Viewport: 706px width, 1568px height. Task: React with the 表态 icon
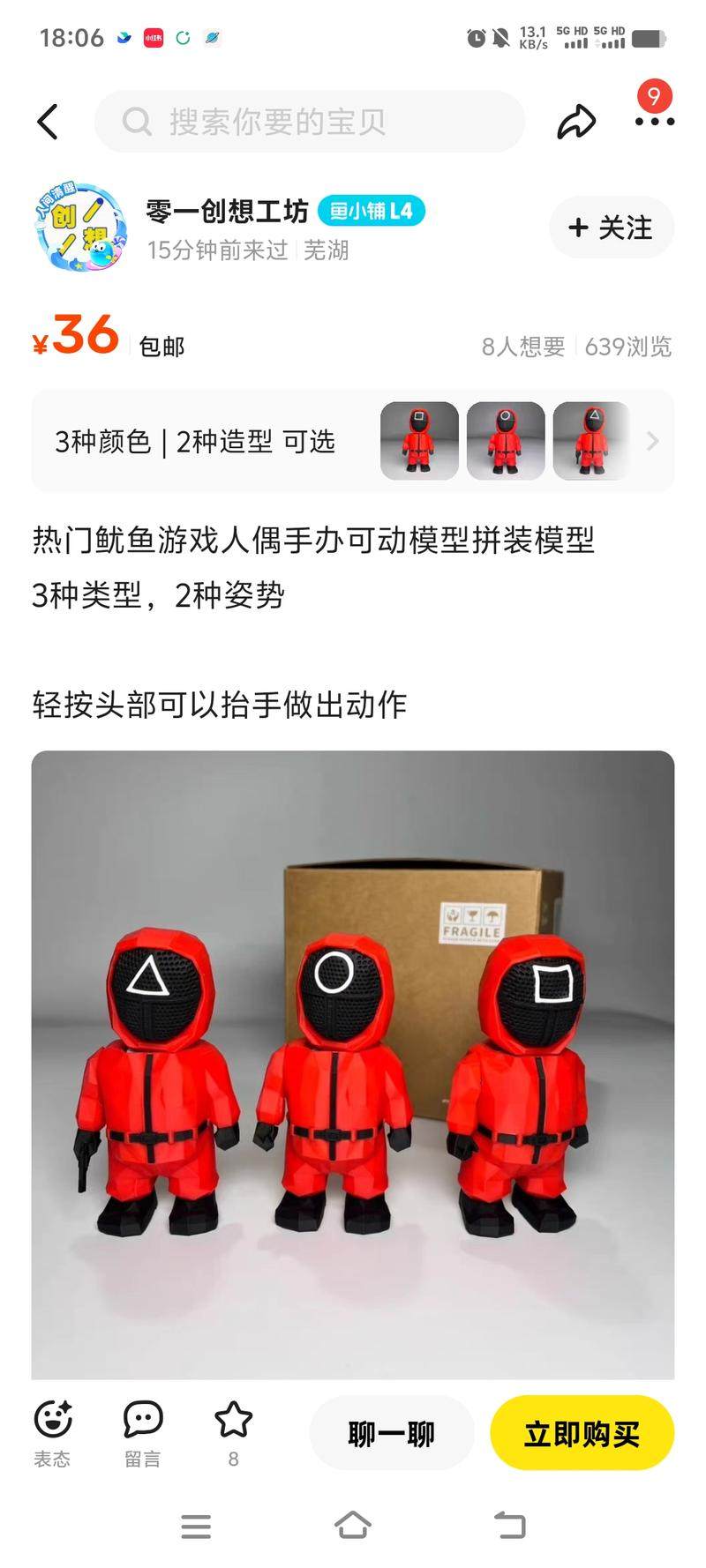tap(52, 1434)
